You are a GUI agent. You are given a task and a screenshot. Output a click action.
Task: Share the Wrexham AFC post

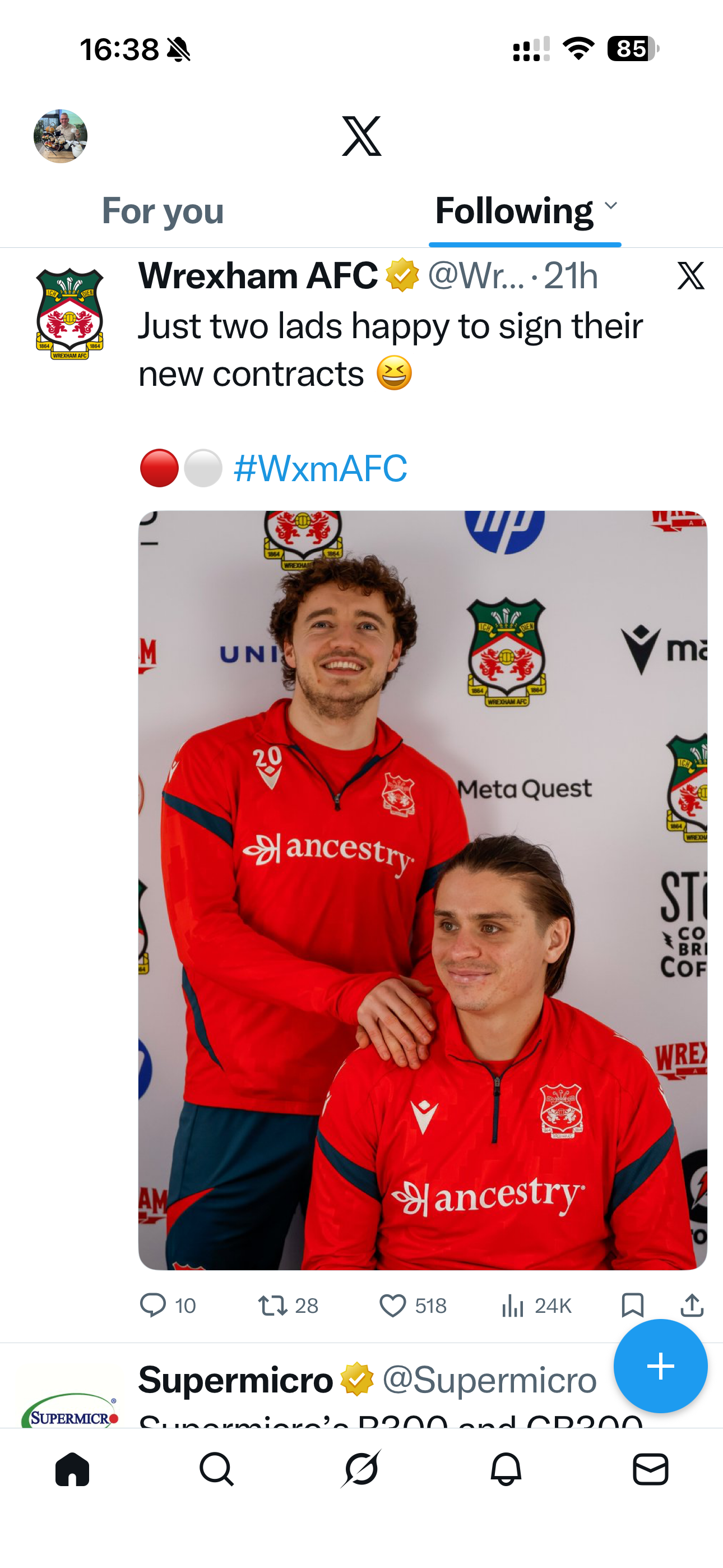692,1305
